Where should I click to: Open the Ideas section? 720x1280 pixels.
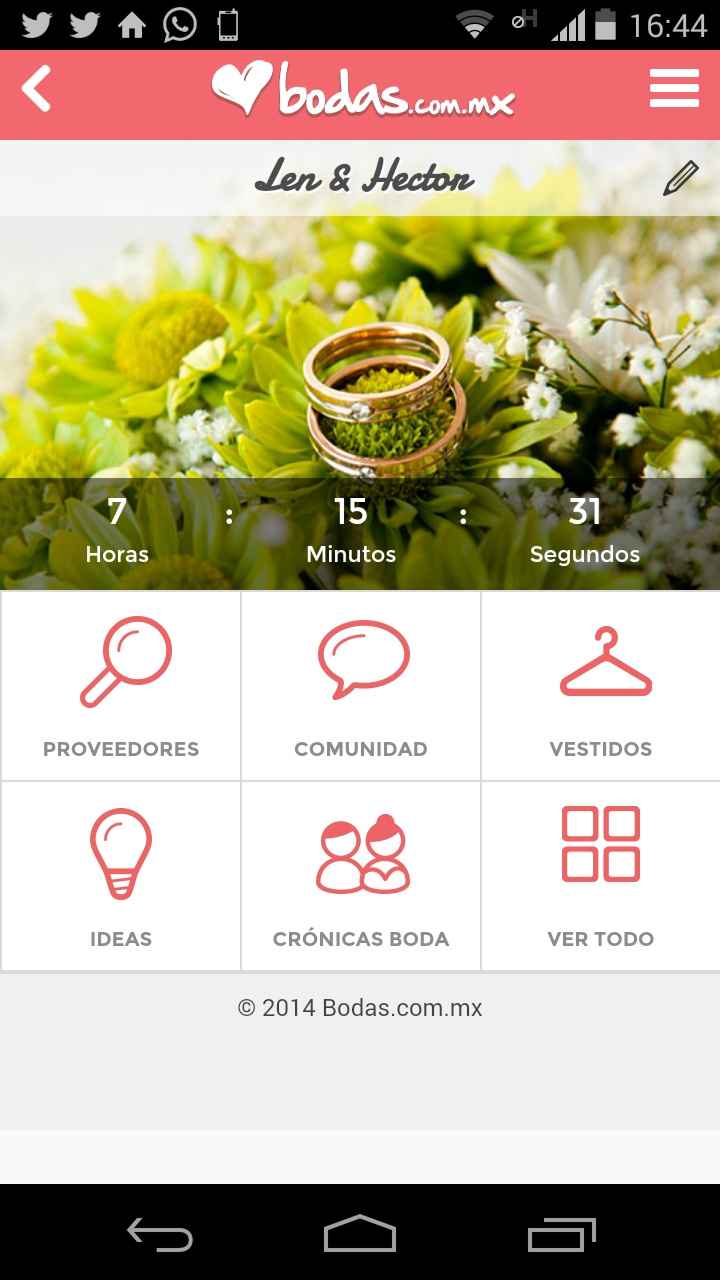click(x=121, y=876)
